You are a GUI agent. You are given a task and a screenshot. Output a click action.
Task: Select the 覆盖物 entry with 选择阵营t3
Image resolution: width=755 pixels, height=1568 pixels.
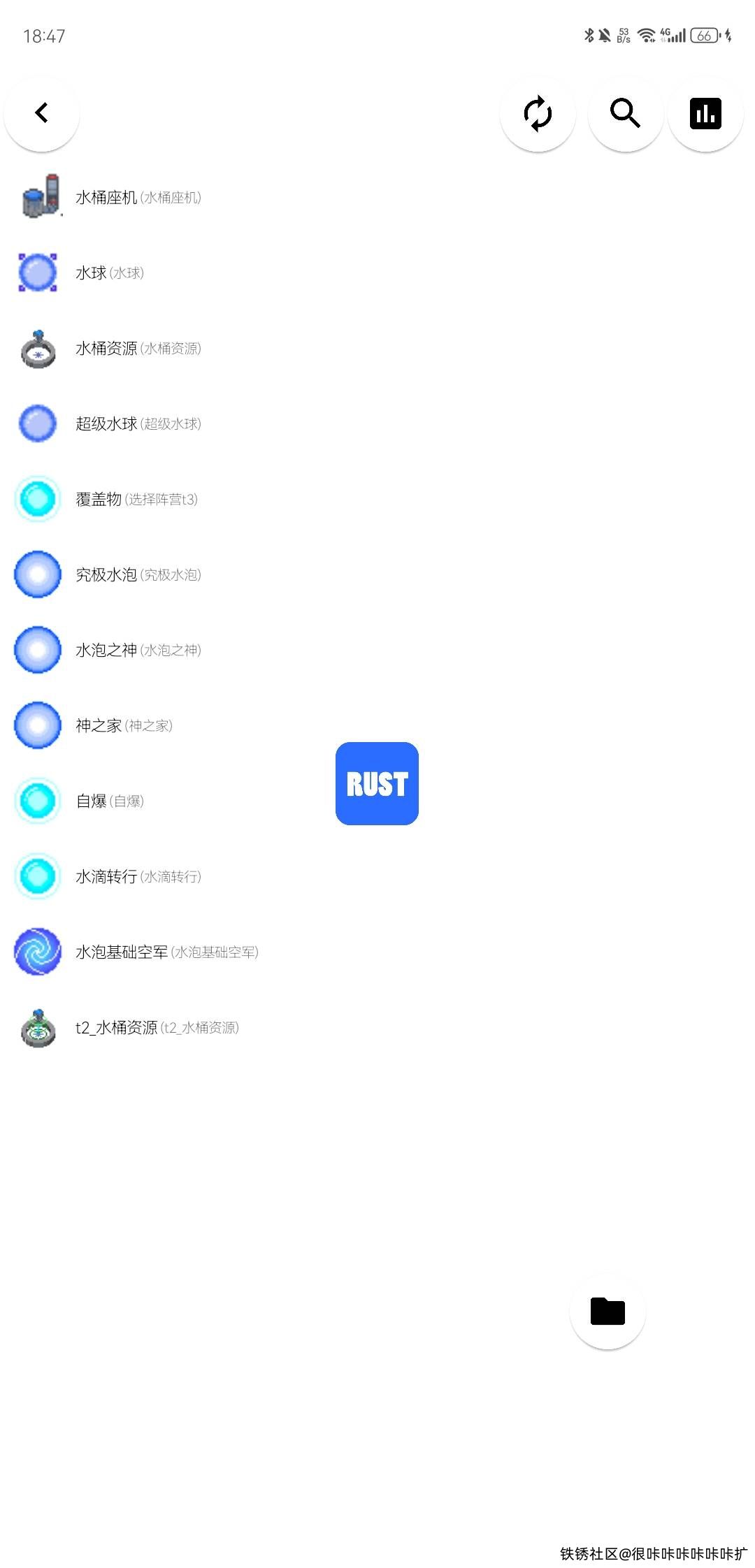point(134,499)
